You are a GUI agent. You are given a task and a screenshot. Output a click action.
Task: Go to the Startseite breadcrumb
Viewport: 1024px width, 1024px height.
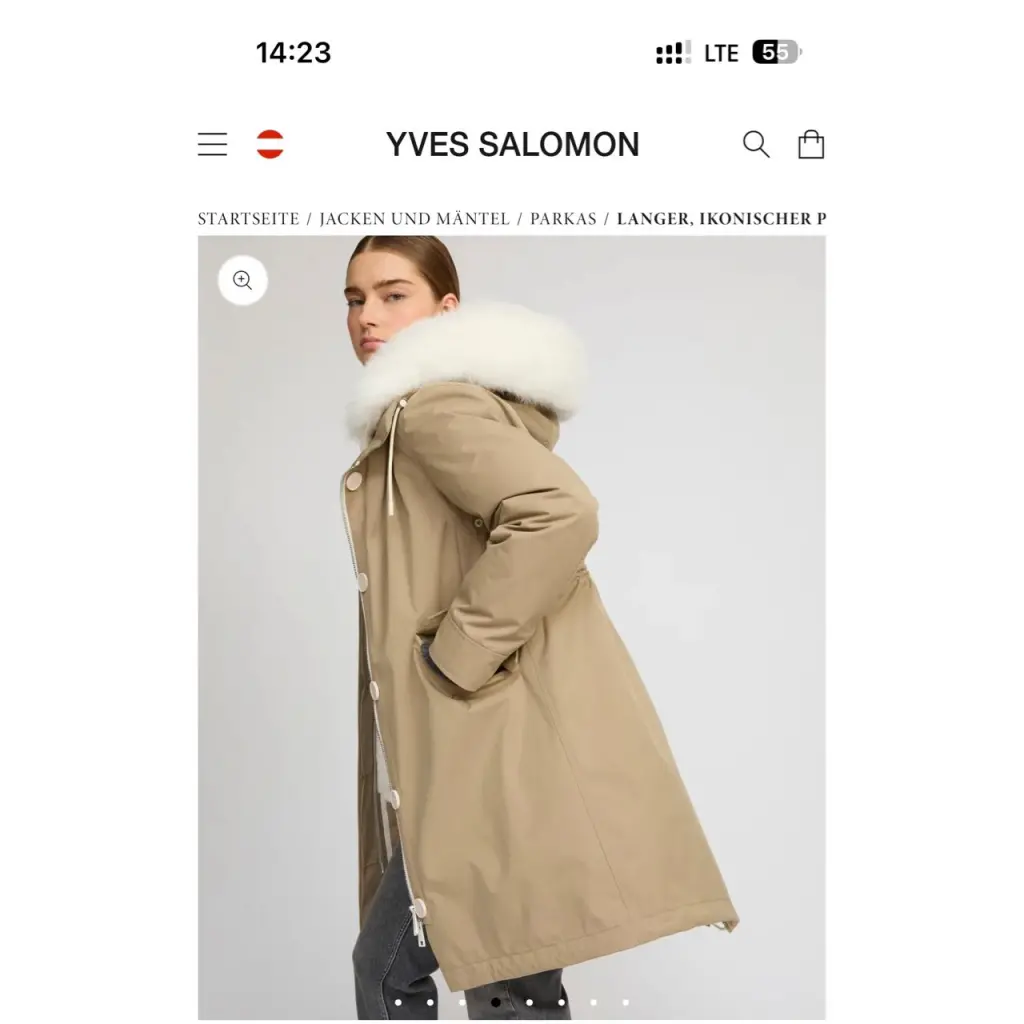[x=248, y=219]
